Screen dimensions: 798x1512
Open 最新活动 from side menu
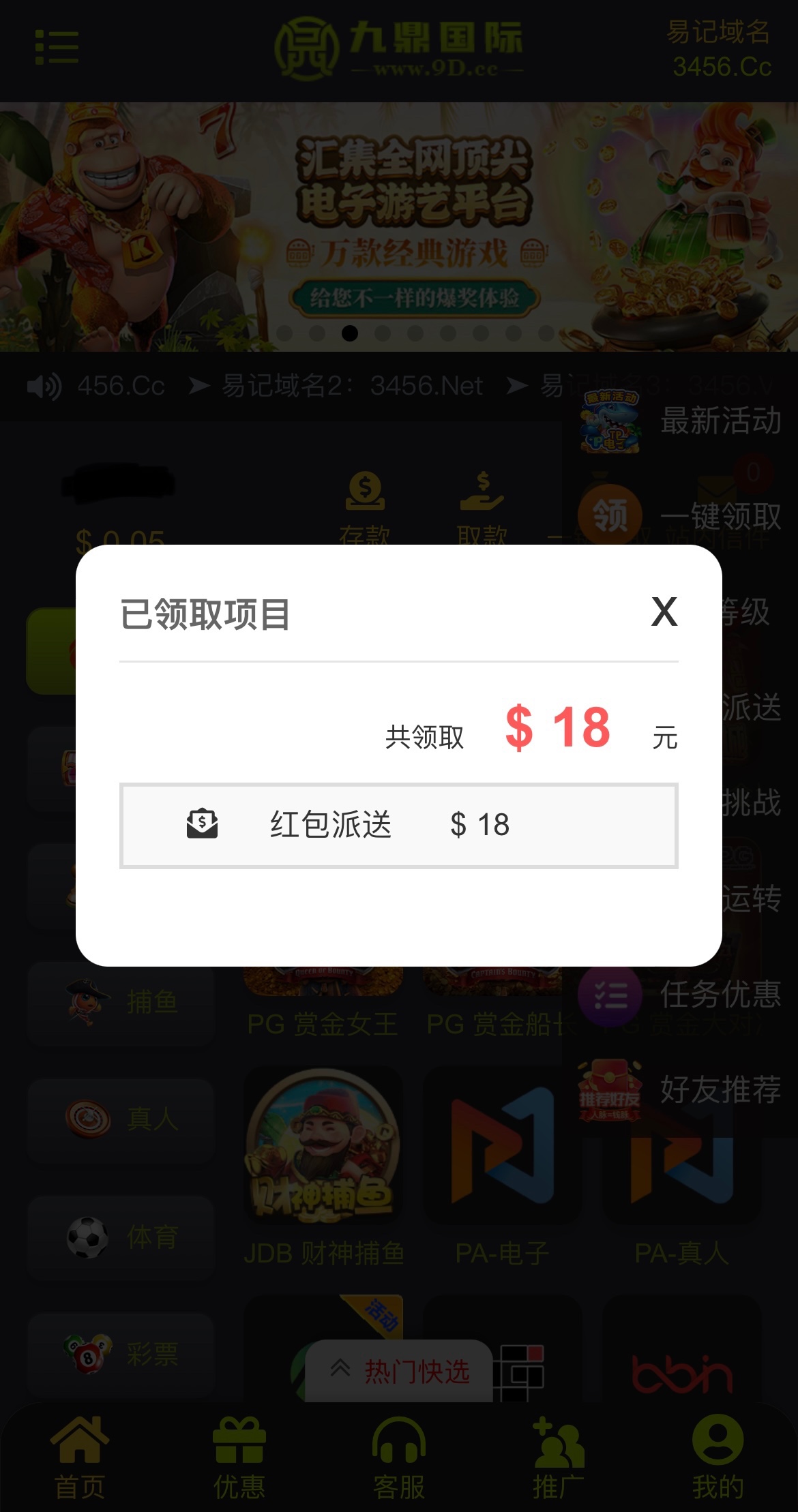point(682,421)
